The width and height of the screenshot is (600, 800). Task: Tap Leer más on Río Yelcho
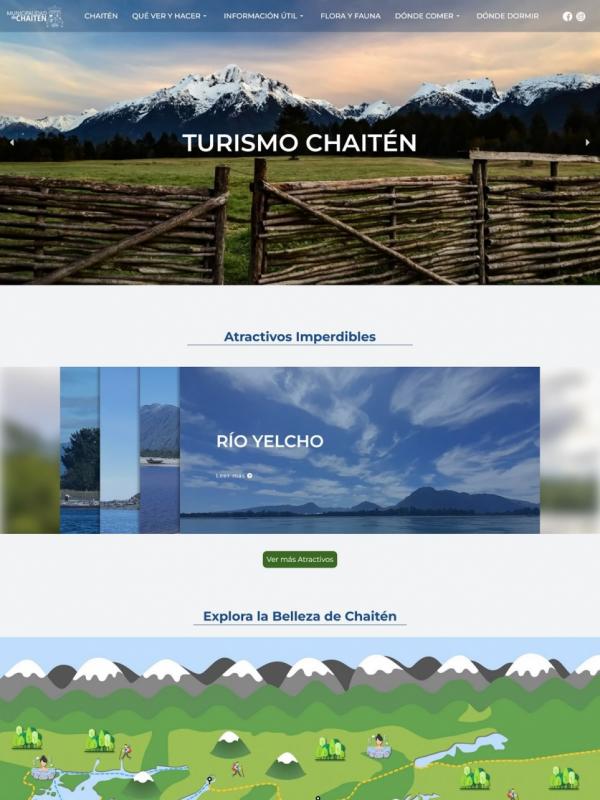click(x=234, y=476)
